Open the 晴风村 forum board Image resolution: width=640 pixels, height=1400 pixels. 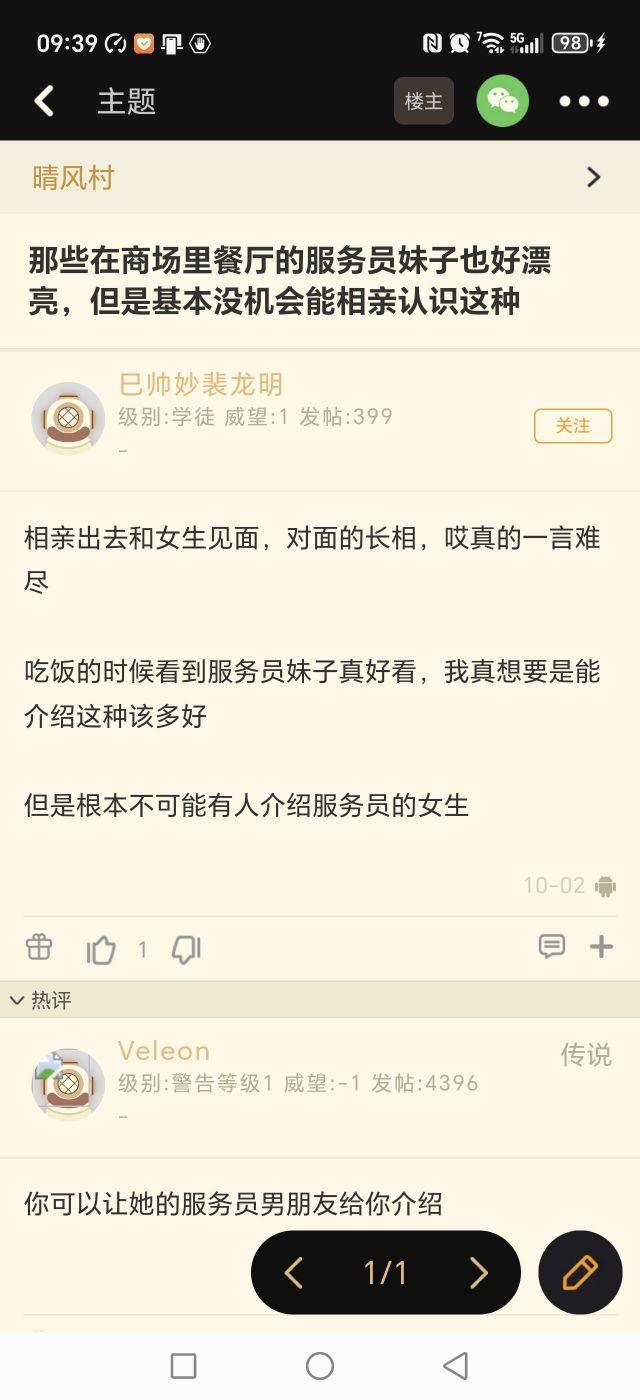(320, 178)
